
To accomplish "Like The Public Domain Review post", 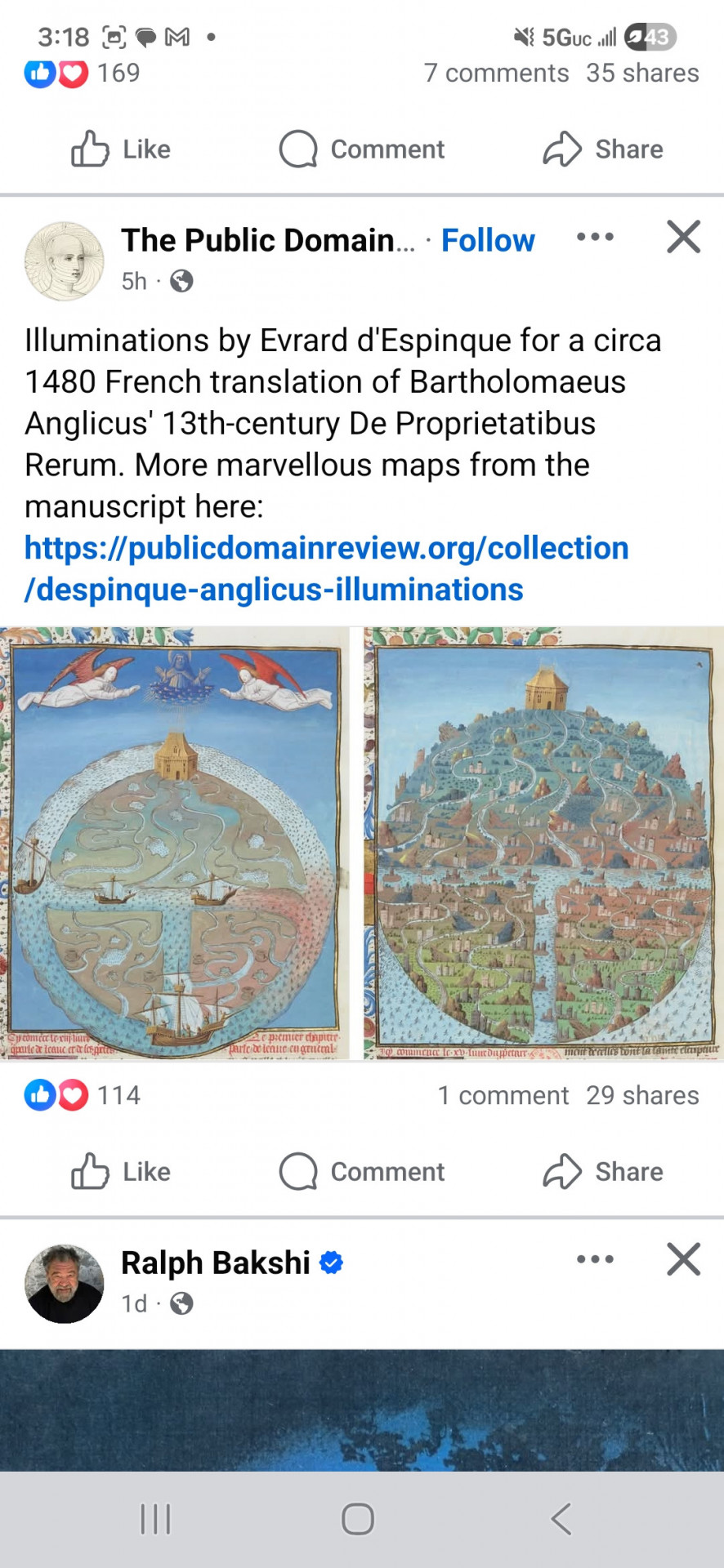I will pos(121,1172).
